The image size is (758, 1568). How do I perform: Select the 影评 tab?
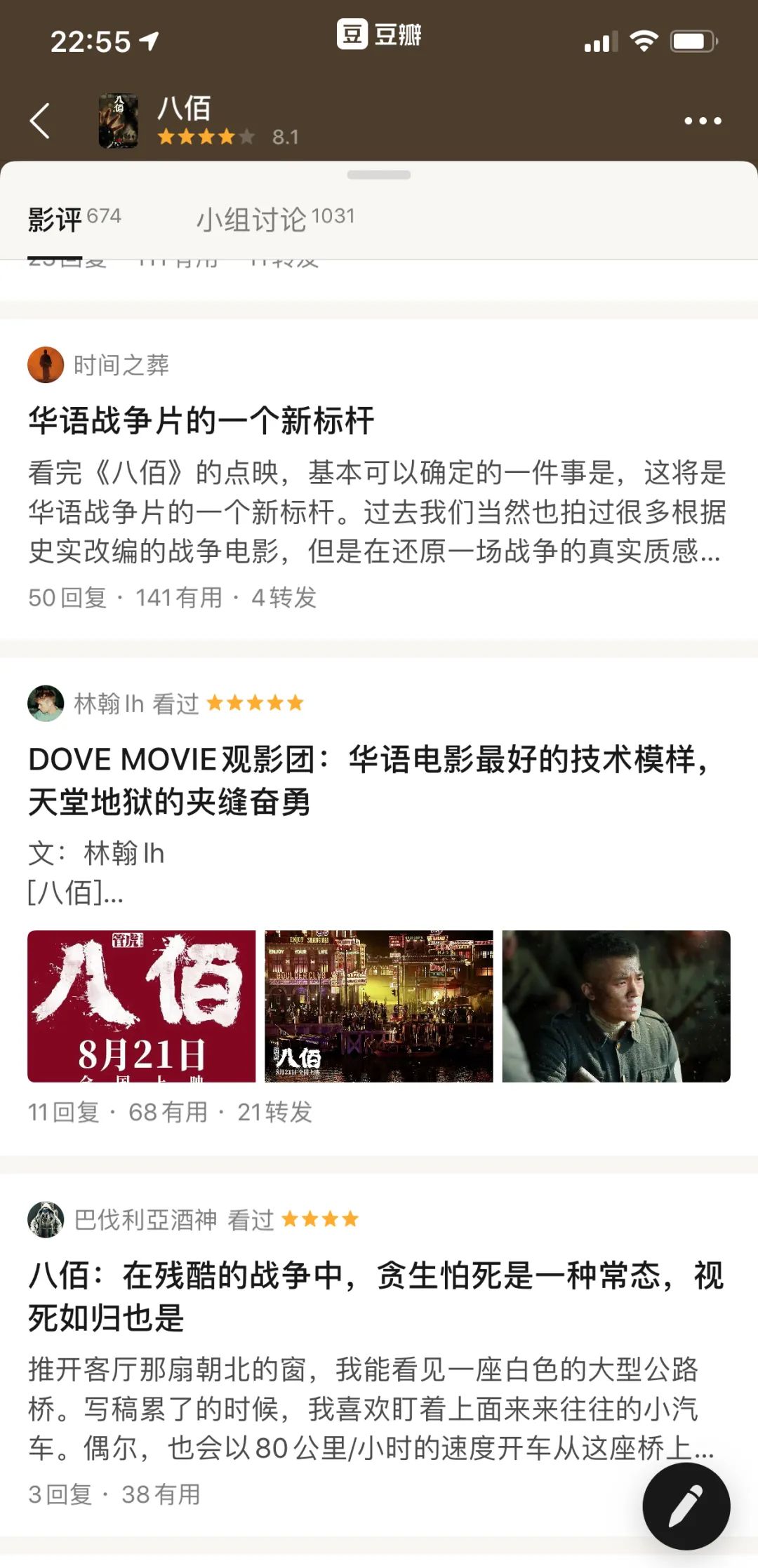(74, 219)
